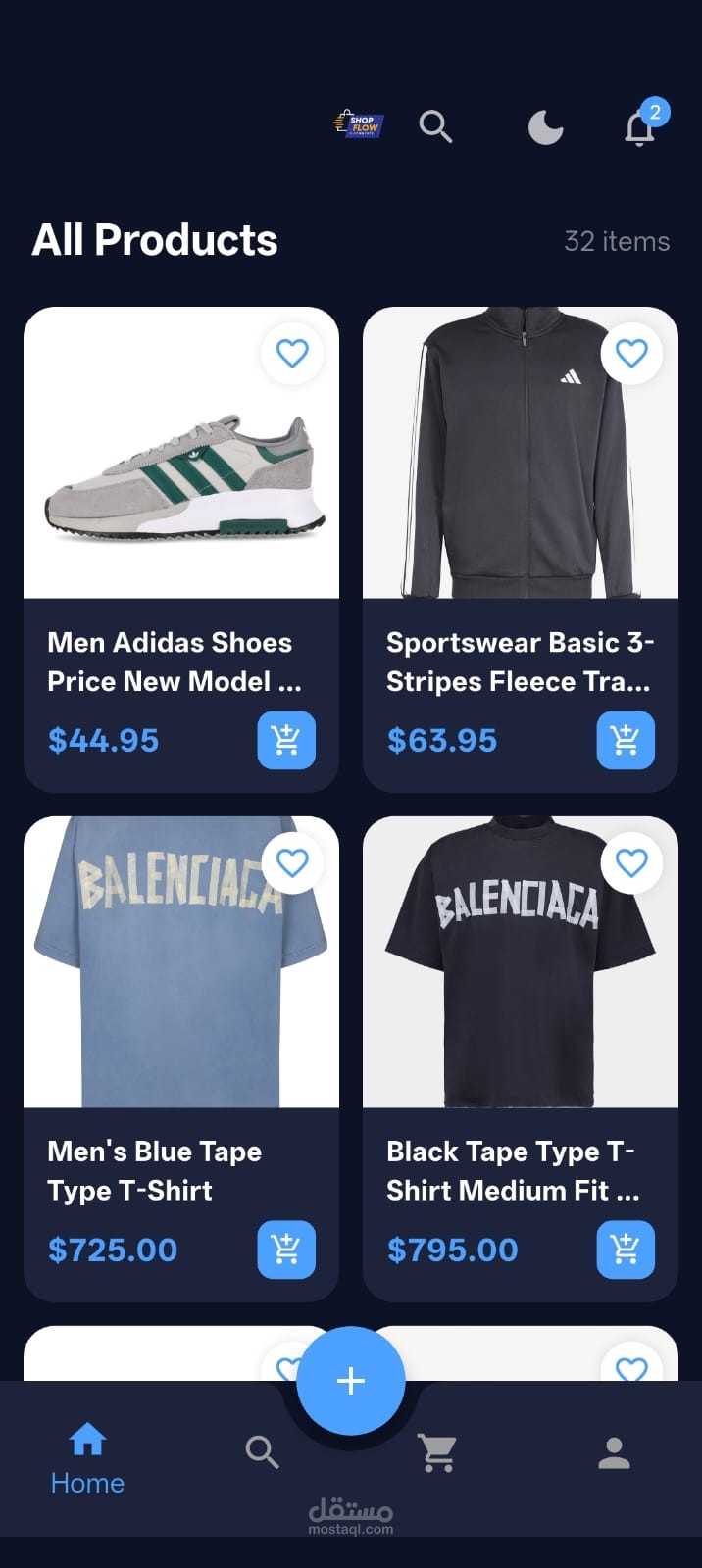This screenshot has width=702, height=1568.
Task: Switch to the search tab in bottom bar
Action: pos(263,1451)
